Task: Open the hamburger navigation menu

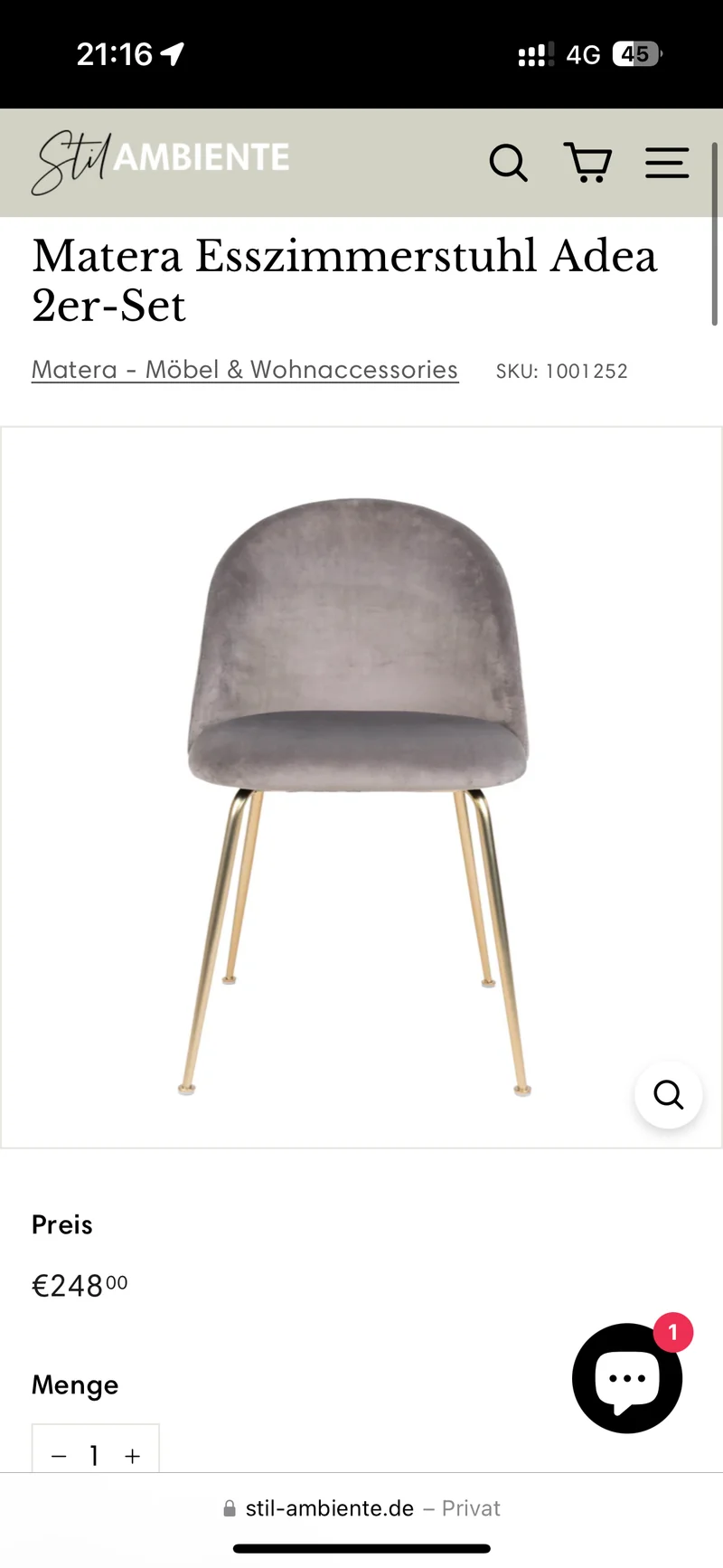Action: click(x=667, y=163)
